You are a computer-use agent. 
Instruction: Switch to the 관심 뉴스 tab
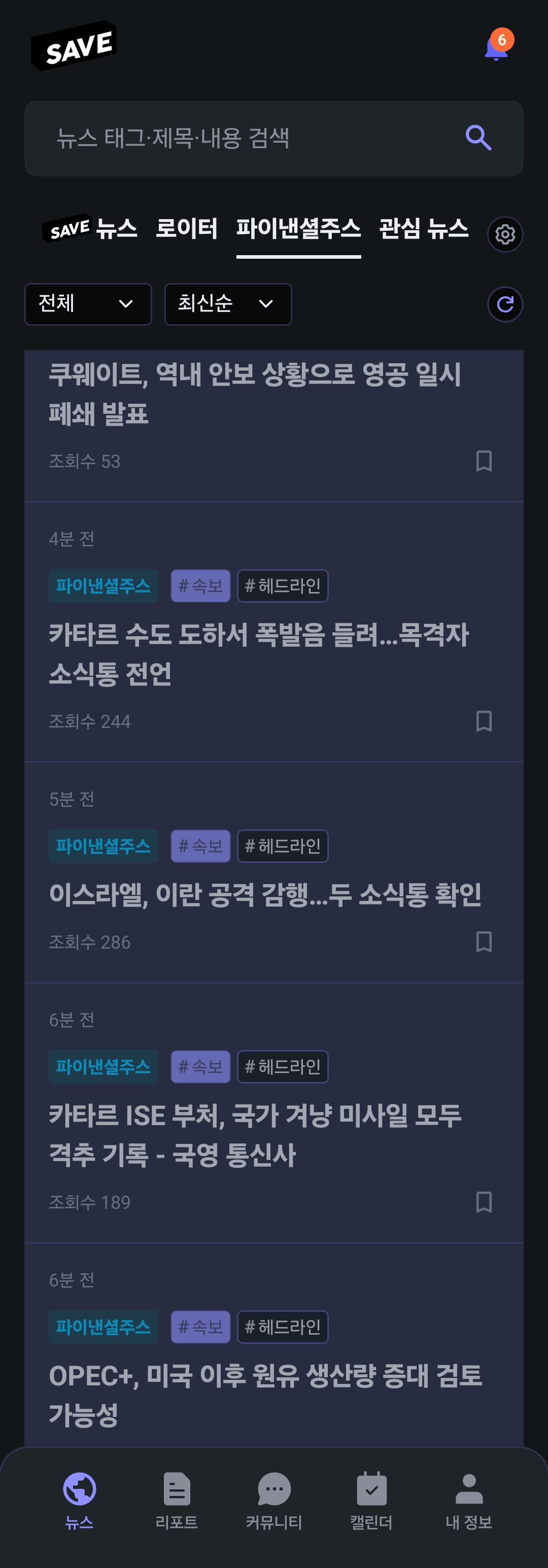click(x=423, y=229)
